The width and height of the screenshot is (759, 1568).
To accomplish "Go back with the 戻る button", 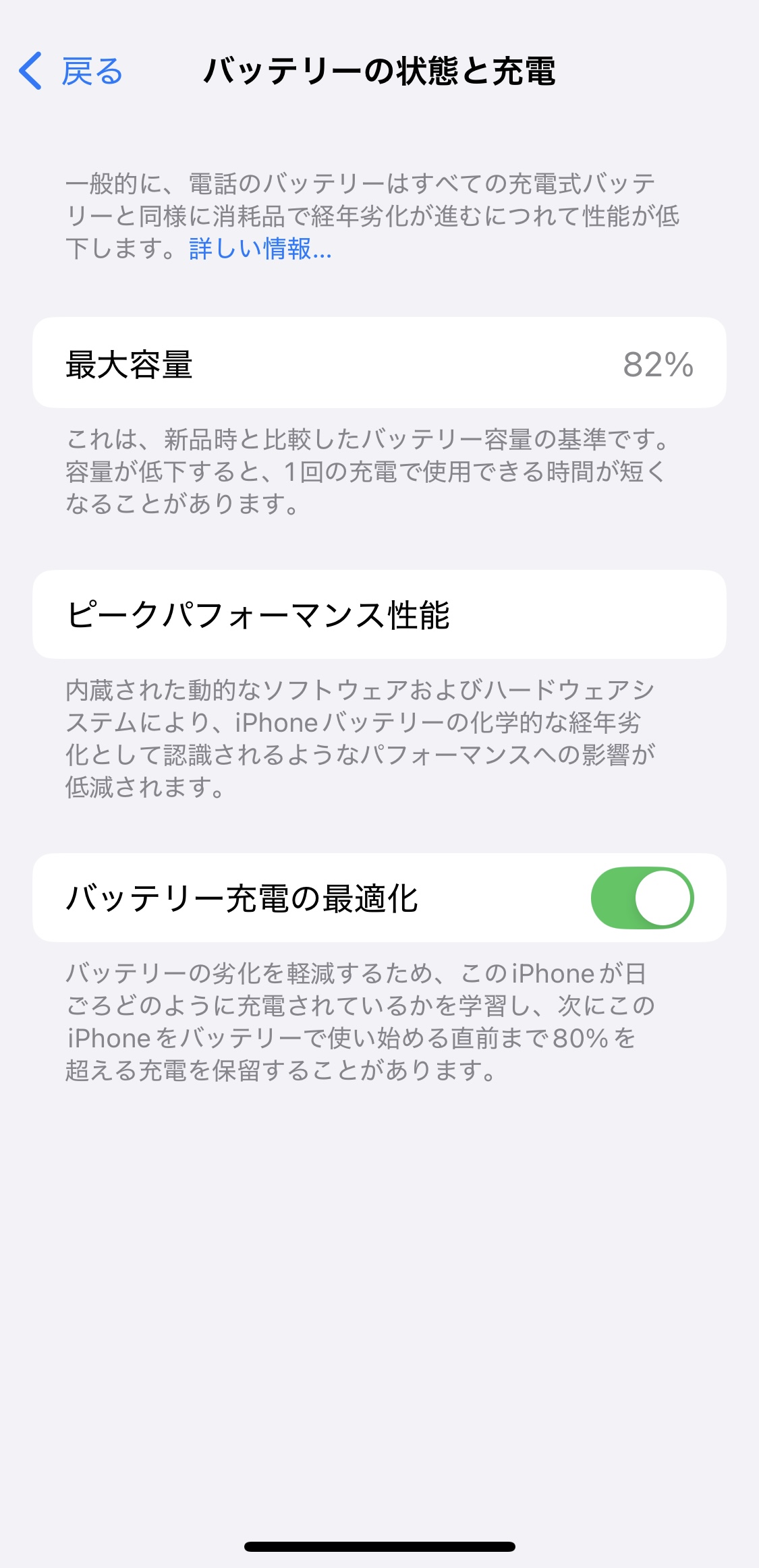I will pyautogui.click(x=71, y=71).
